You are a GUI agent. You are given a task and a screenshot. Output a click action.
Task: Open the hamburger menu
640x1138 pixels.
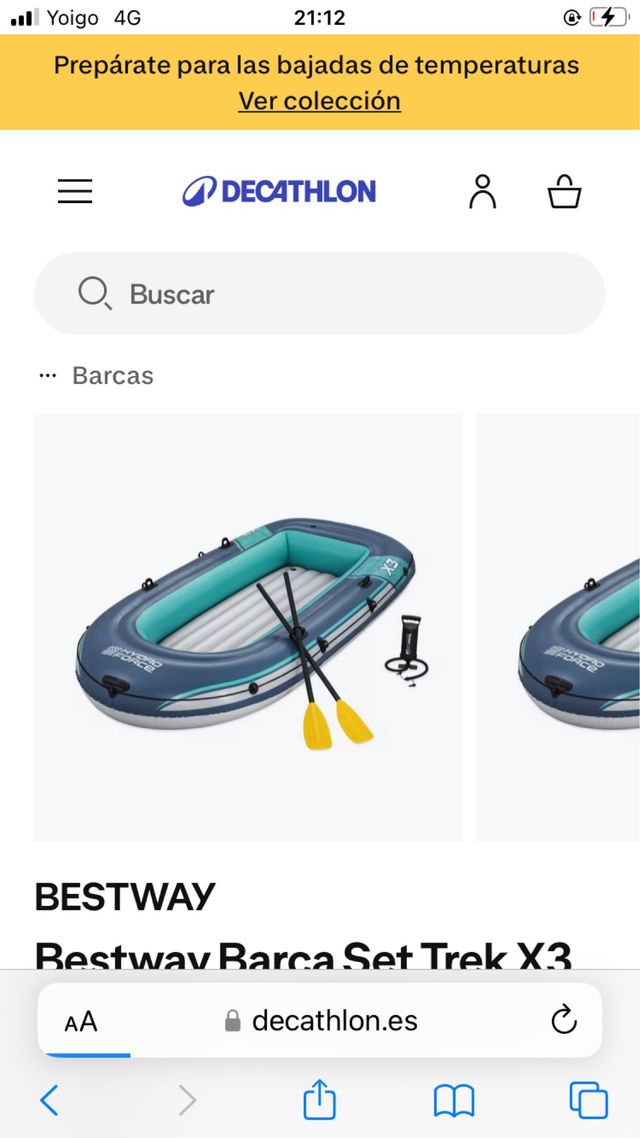pyautogui.click(x=75, y=191)
